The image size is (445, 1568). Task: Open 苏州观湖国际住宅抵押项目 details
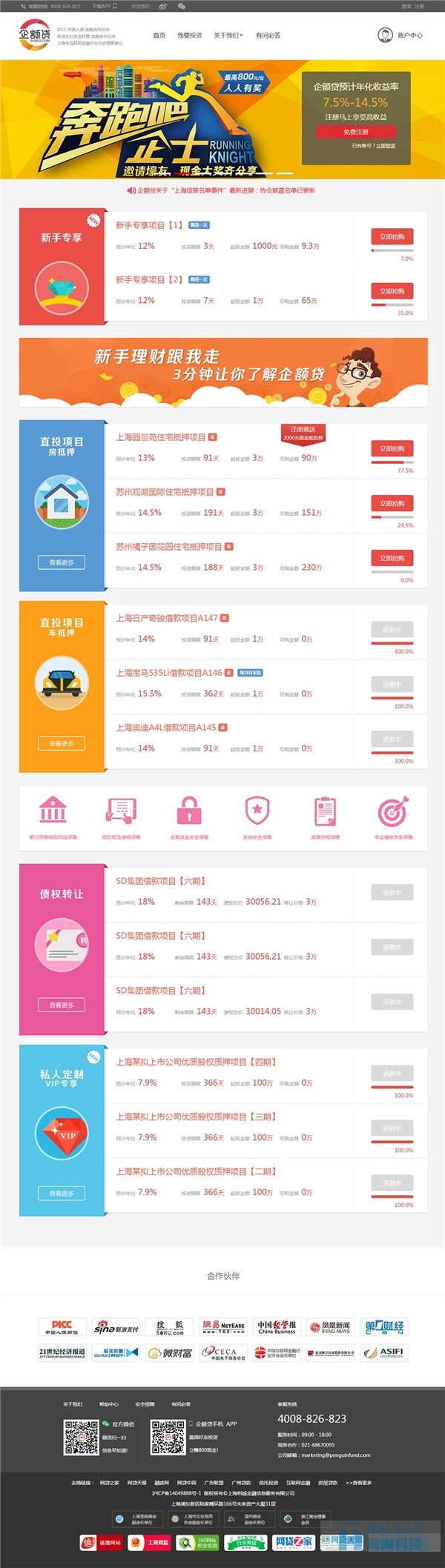[x=165, y=492]
